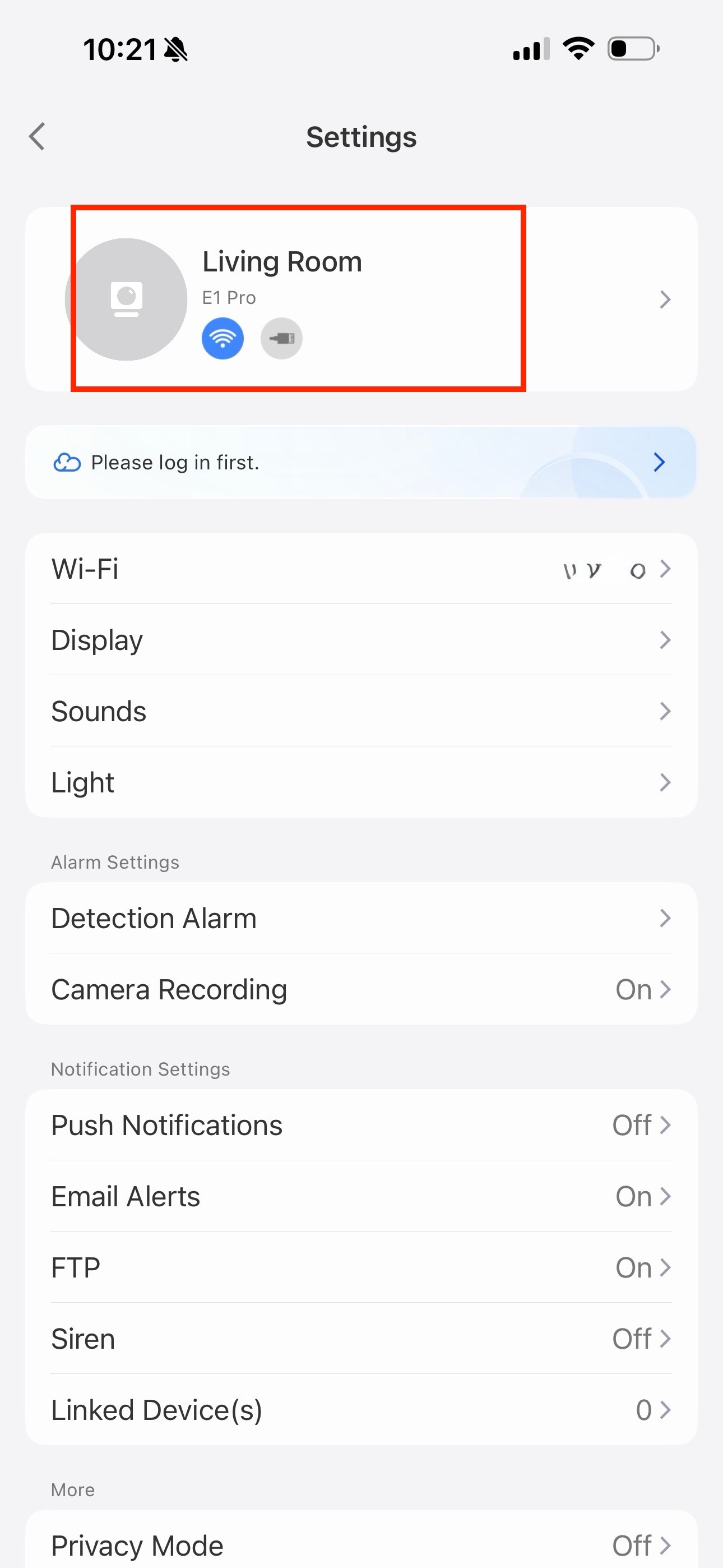
Task: Tap the muted notifications bell icon
Action: point(175,50)
